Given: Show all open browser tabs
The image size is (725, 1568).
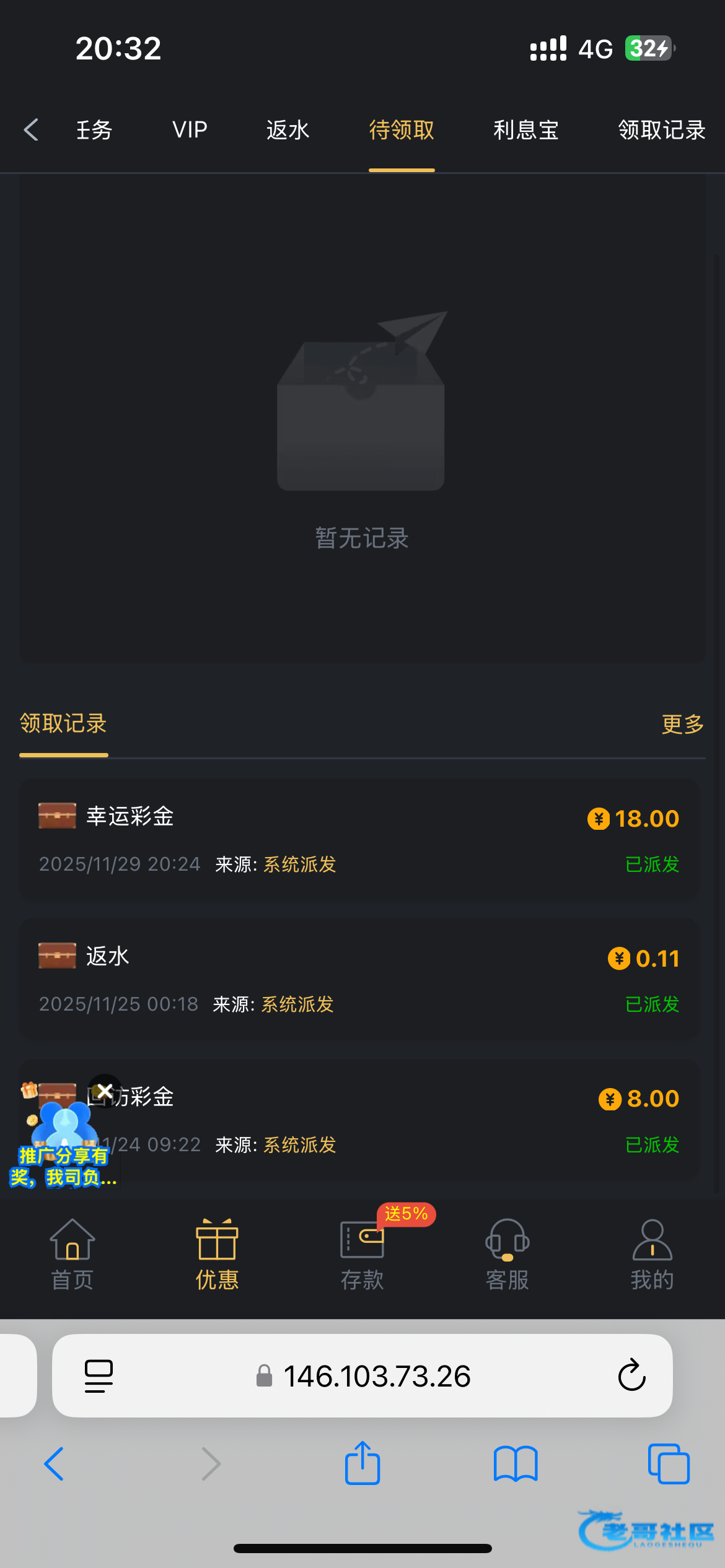Looking at the screenshot, I should pyautogui.click(x=668, y=1463).
